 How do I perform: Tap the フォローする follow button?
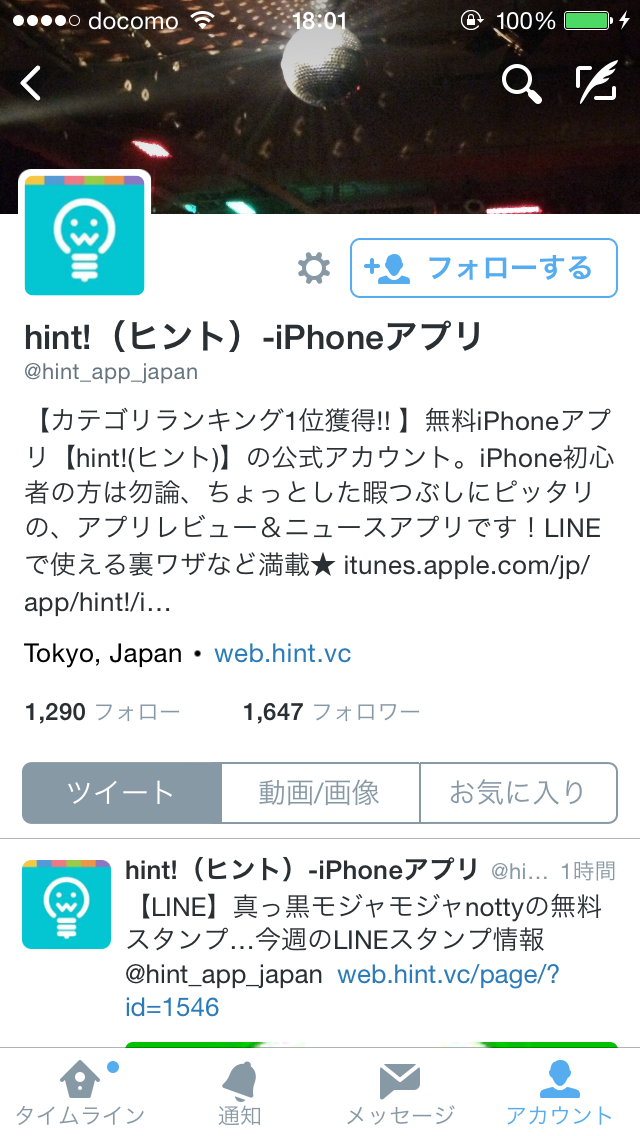483,268
